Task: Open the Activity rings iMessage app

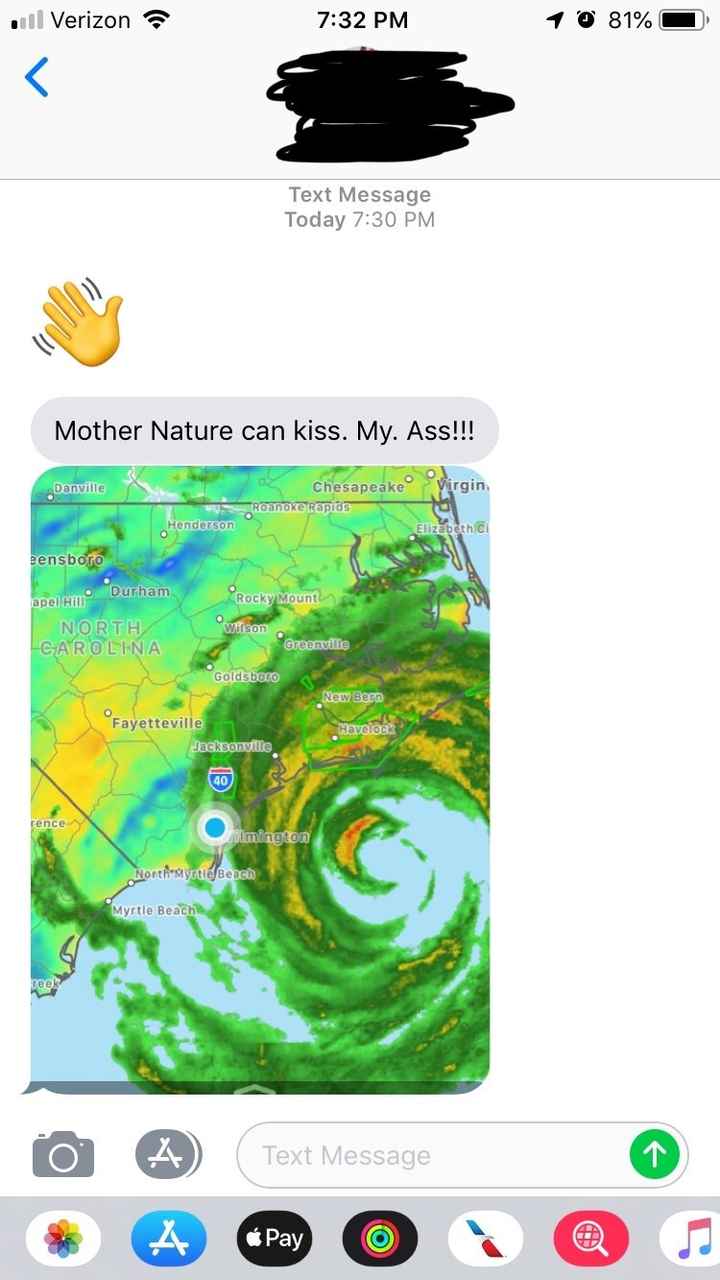Action: point(379,1239)
